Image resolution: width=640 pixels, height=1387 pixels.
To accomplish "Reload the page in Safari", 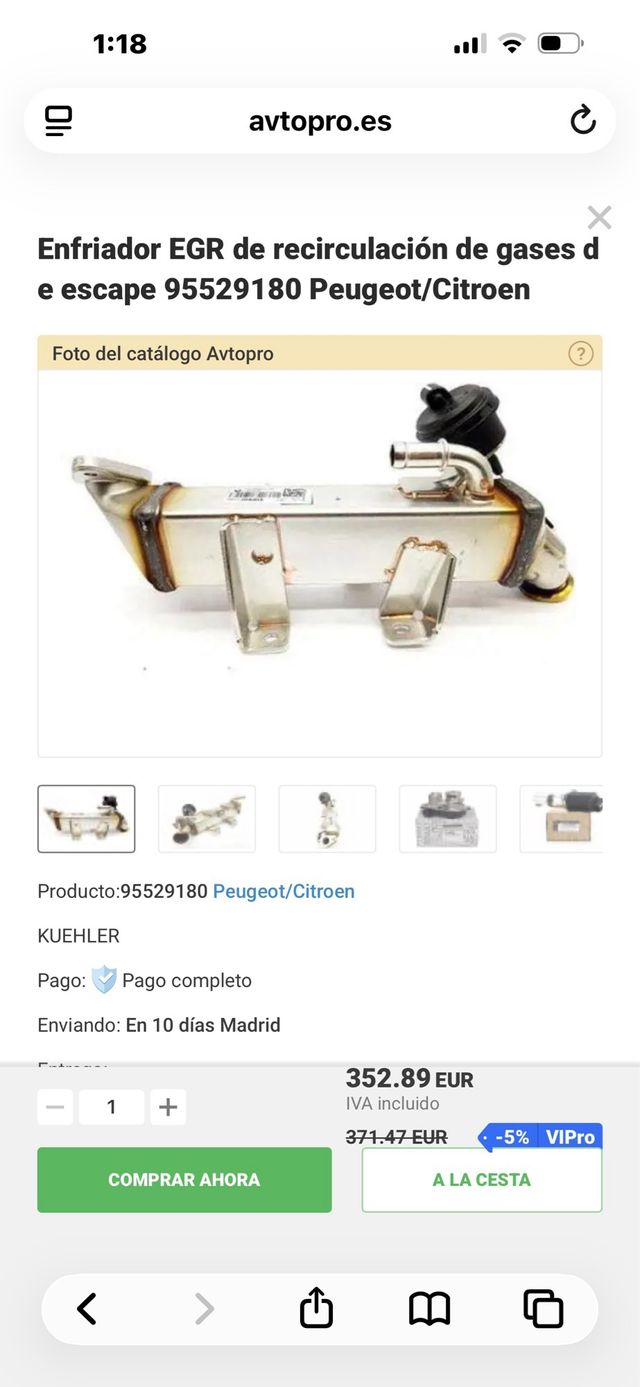I will click(x=582, y=121).
